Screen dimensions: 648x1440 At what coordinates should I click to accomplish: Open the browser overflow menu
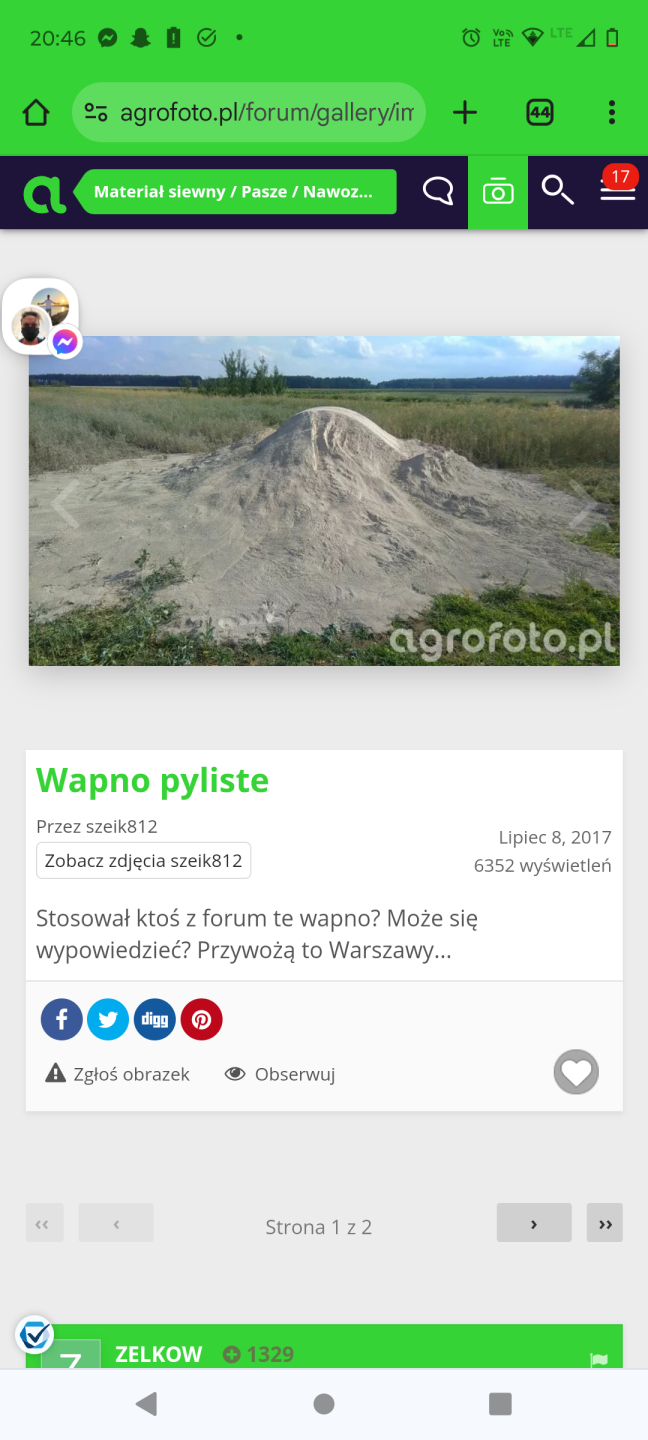click(x=612, y=113)
